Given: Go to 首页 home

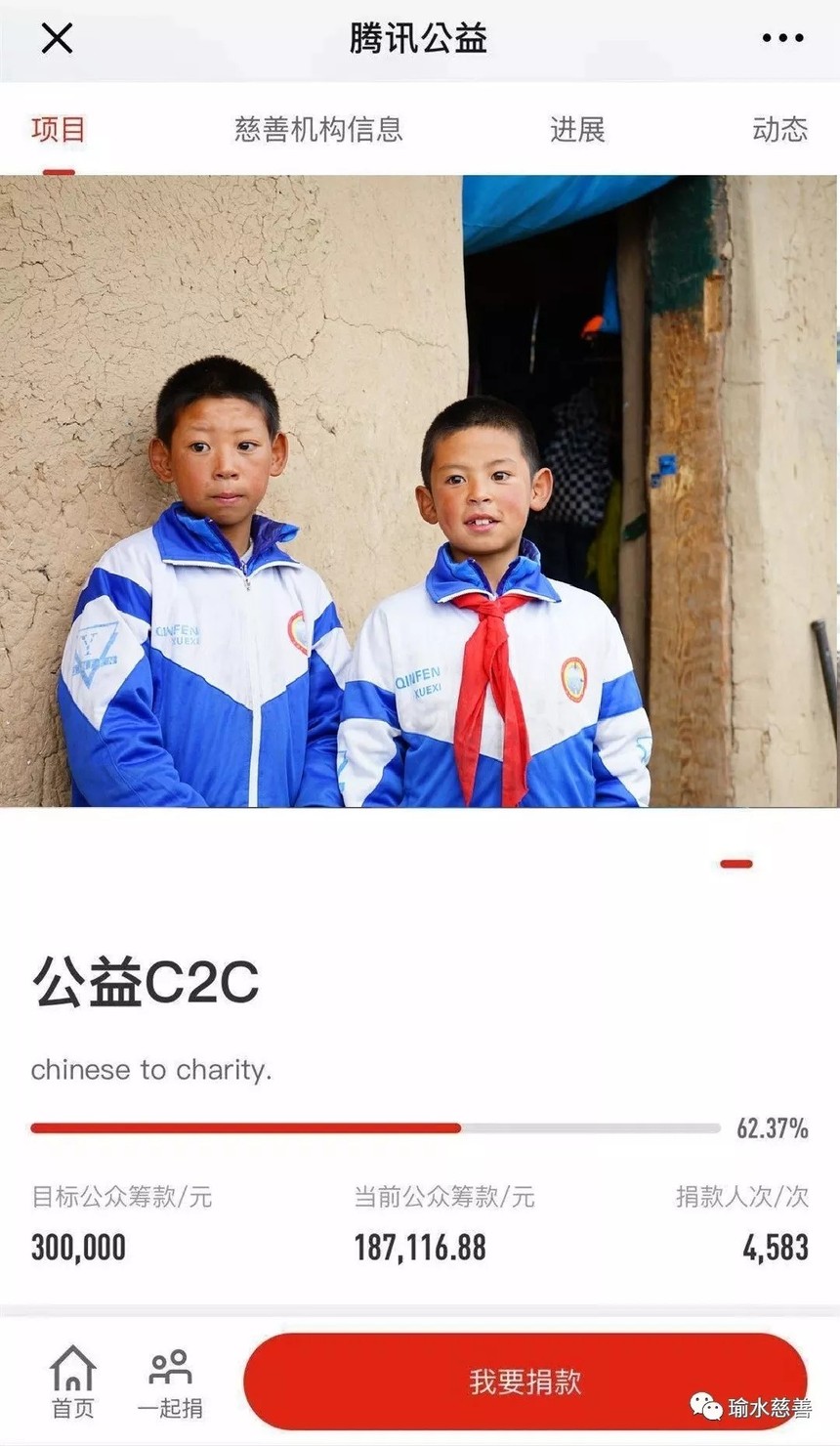Looking at the screenshot, I should (73, 1381).
